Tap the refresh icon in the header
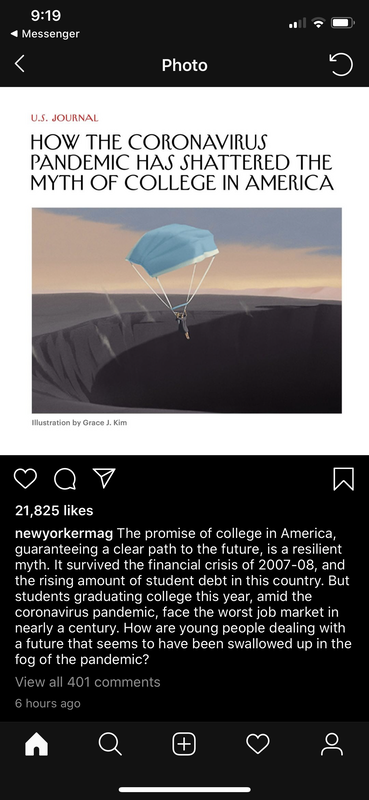This screenshot has height=800, width=369. coord(341,65)
